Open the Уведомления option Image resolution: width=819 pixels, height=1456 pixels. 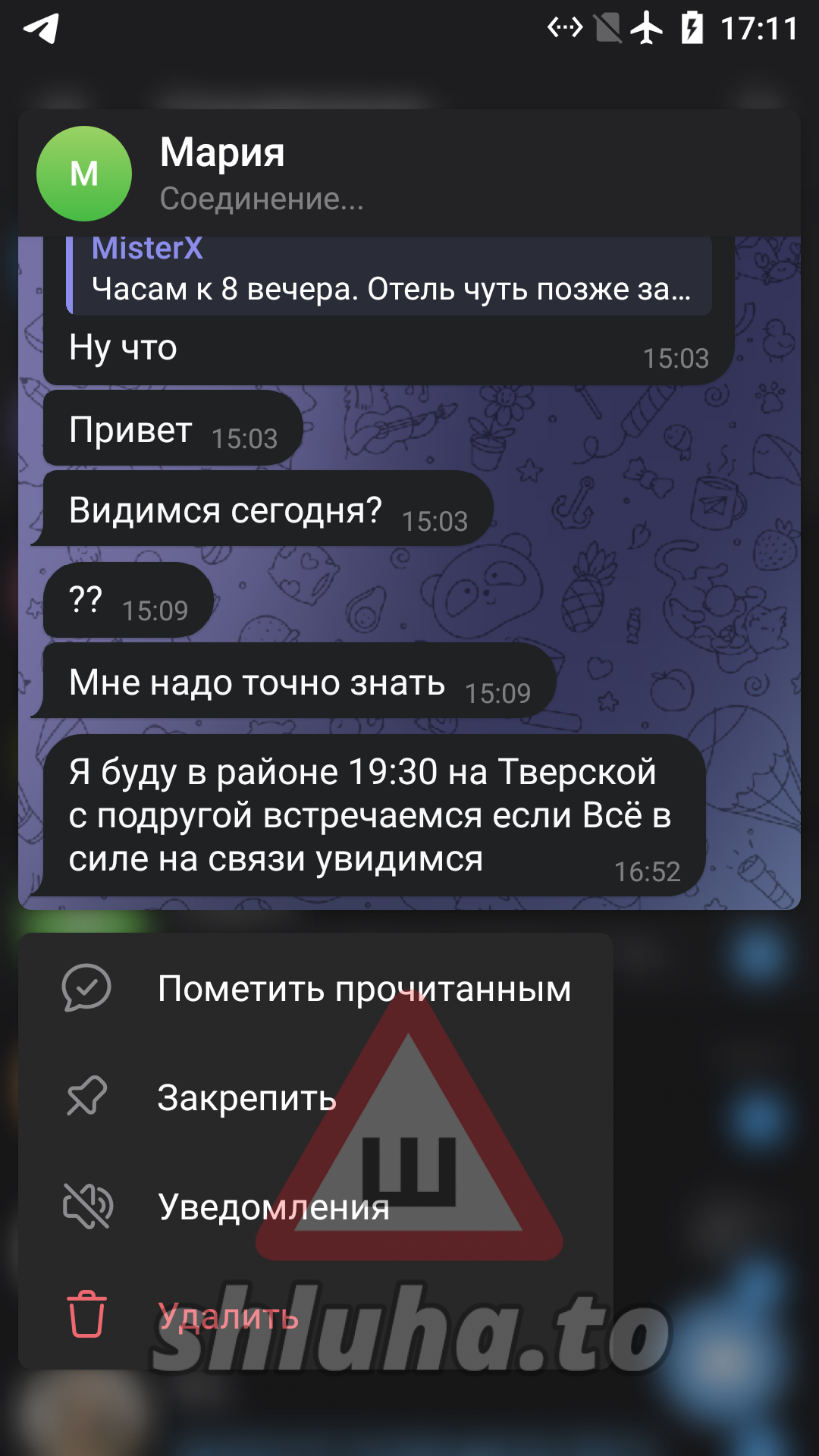[x=315, y=1207]
